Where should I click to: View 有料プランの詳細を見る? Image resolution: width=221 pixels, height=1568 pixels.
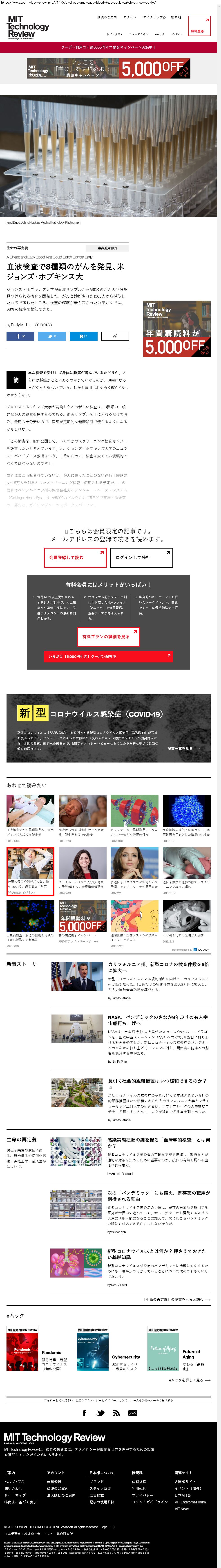pos(109,636)
